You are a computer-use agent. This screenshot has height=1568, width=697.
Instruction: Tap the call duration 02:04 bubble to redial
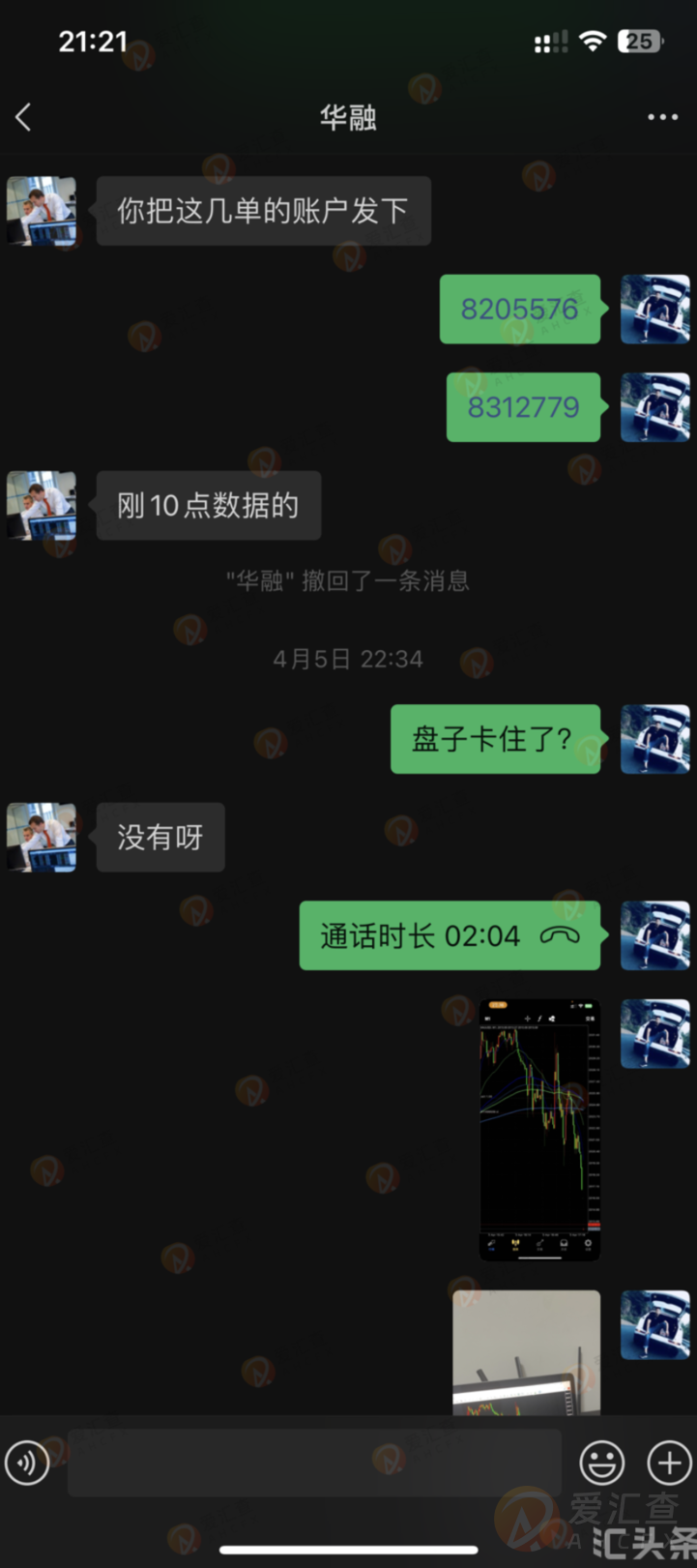tap(450, 934)
